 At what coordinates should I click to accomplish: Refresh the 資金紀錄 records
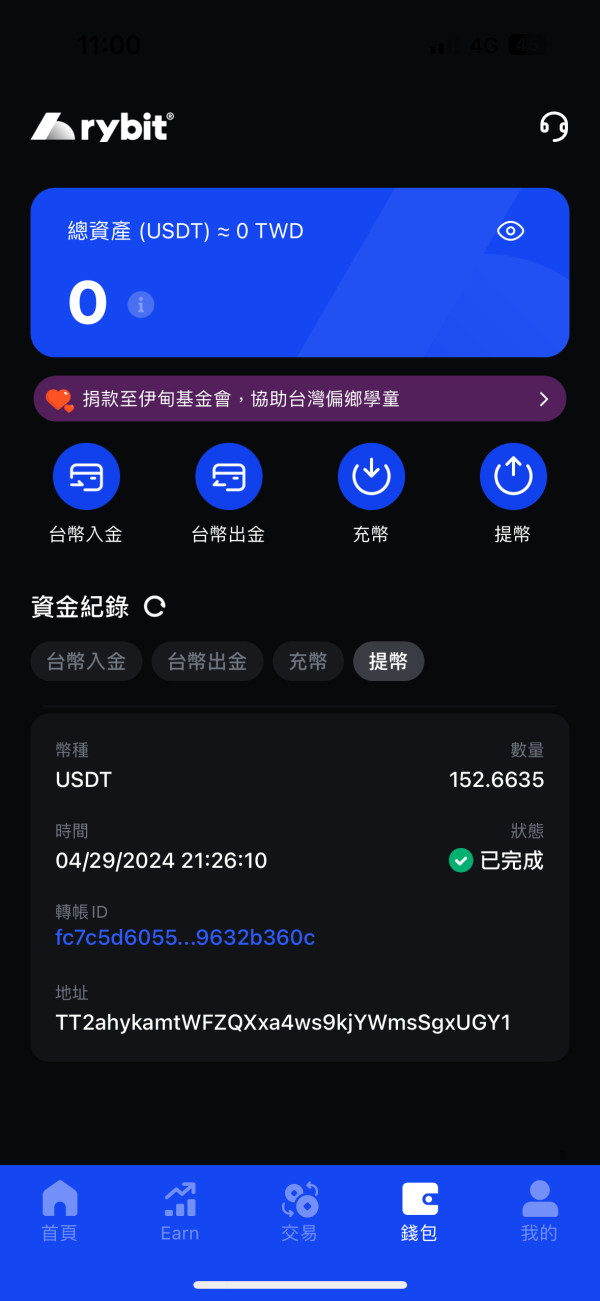[155, 606]
